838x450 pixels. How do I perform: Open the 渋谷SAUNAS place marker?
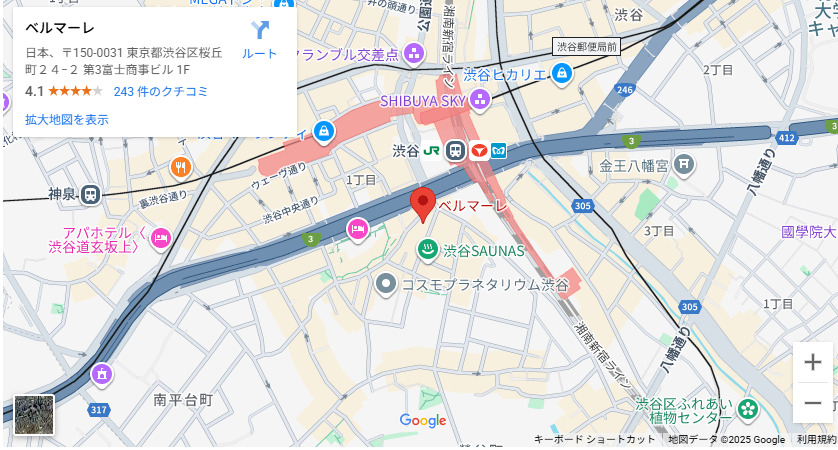[427, 250]
